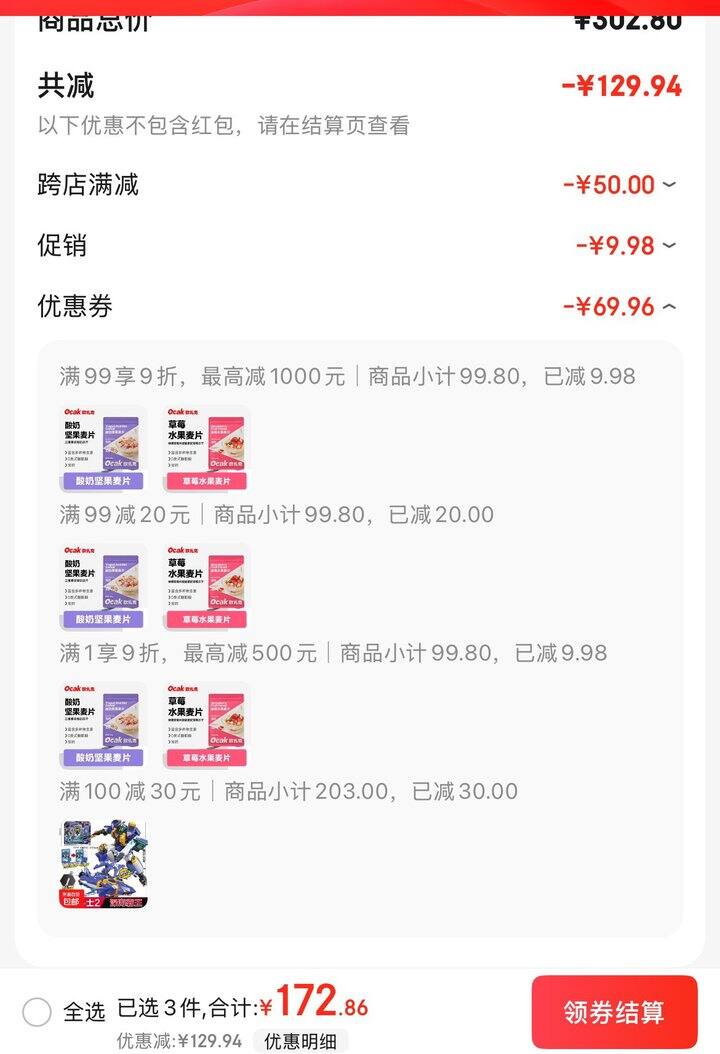Click the 共减 -¥129.94 total savings amount
Screen dimensions: 720x1054
[625, 87]
